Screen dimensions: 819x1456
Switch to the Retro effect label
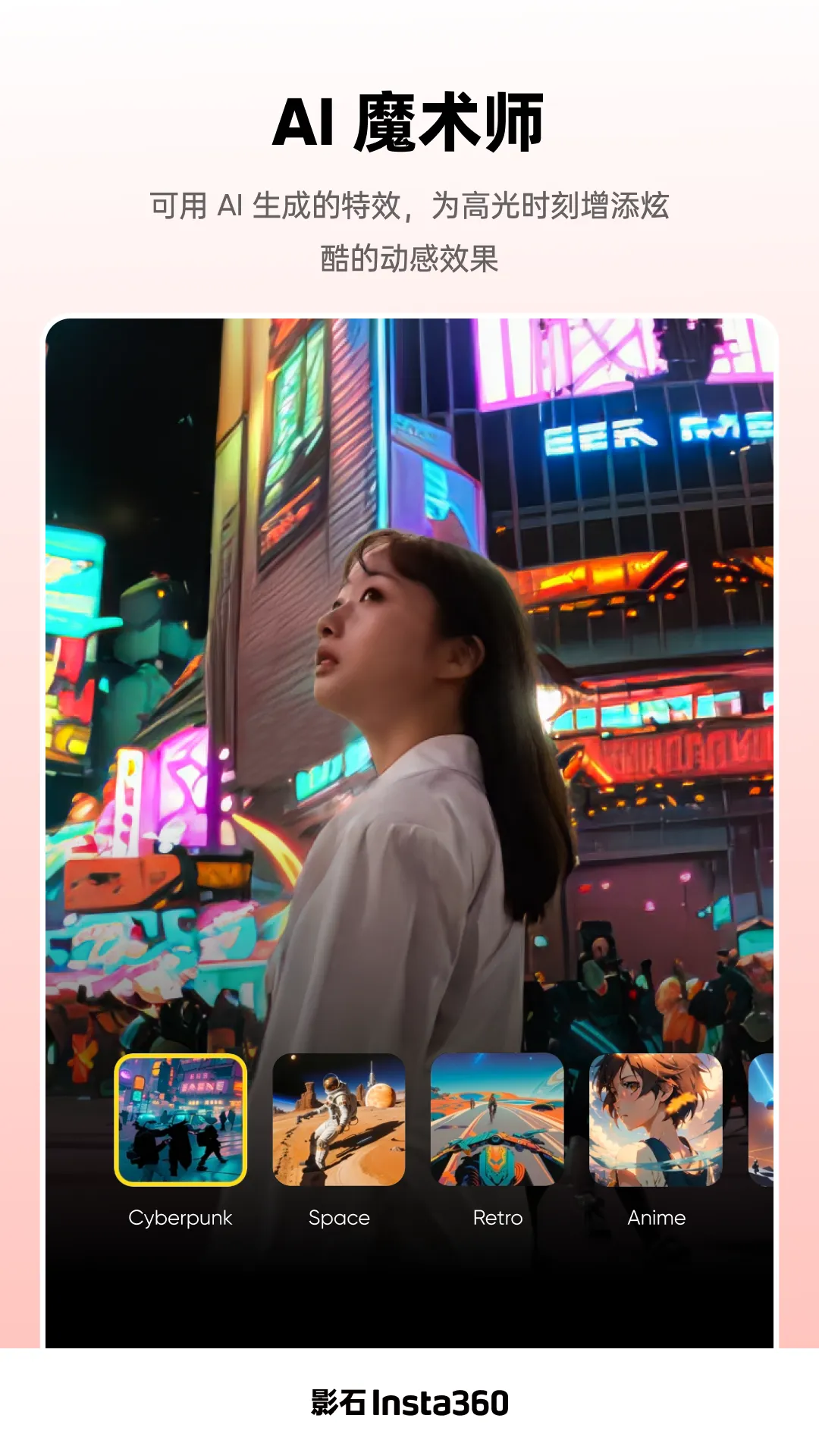[x=497, y=1217]
